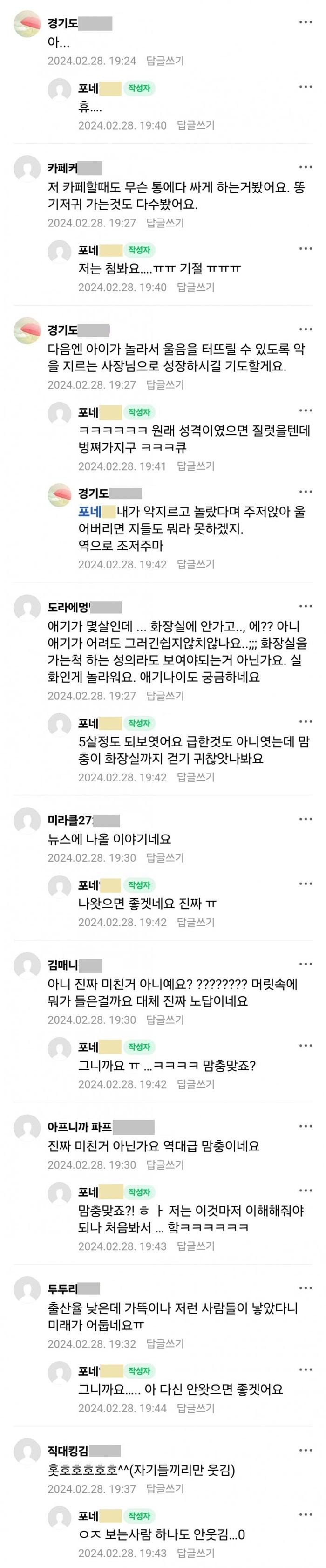Open overflow menu for 도라에멍 comment
Viewport: 326px width, 1568px height.
coord(306,606)
